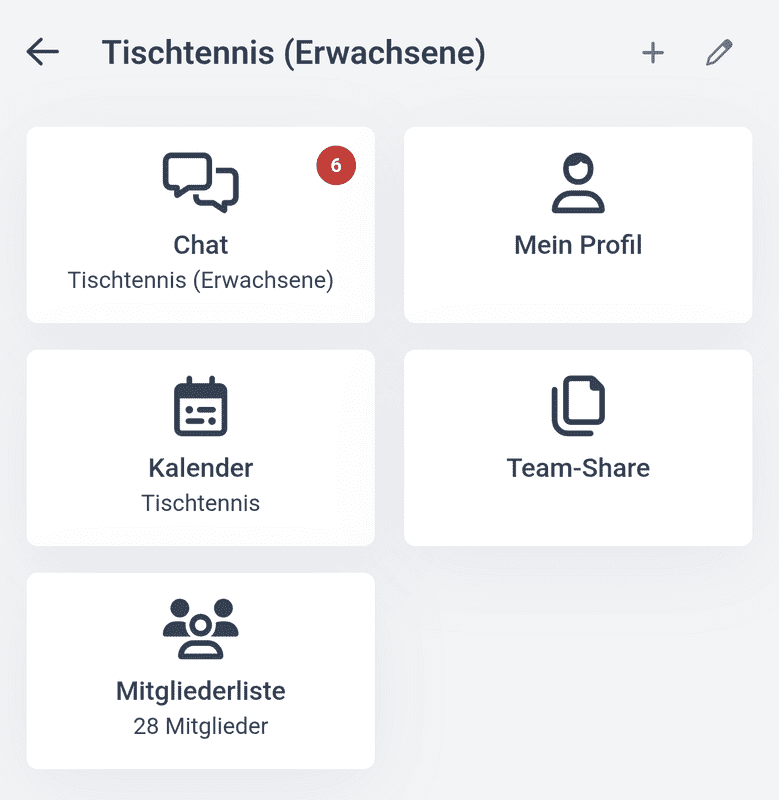View the Mitgliederliste with 28 members

coord(200,670)
